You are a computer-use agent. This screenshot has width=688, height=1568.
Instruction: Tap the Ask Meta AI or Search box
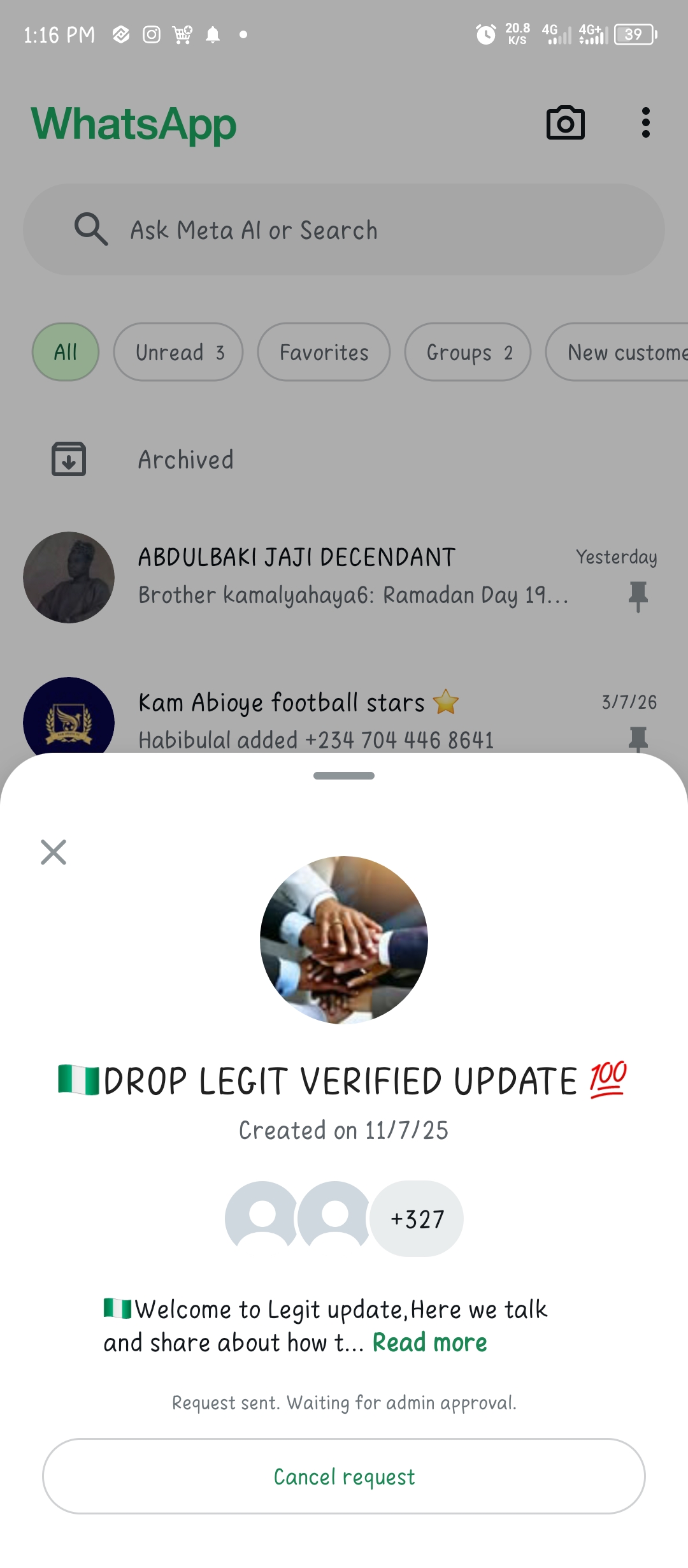click(344, 230)
